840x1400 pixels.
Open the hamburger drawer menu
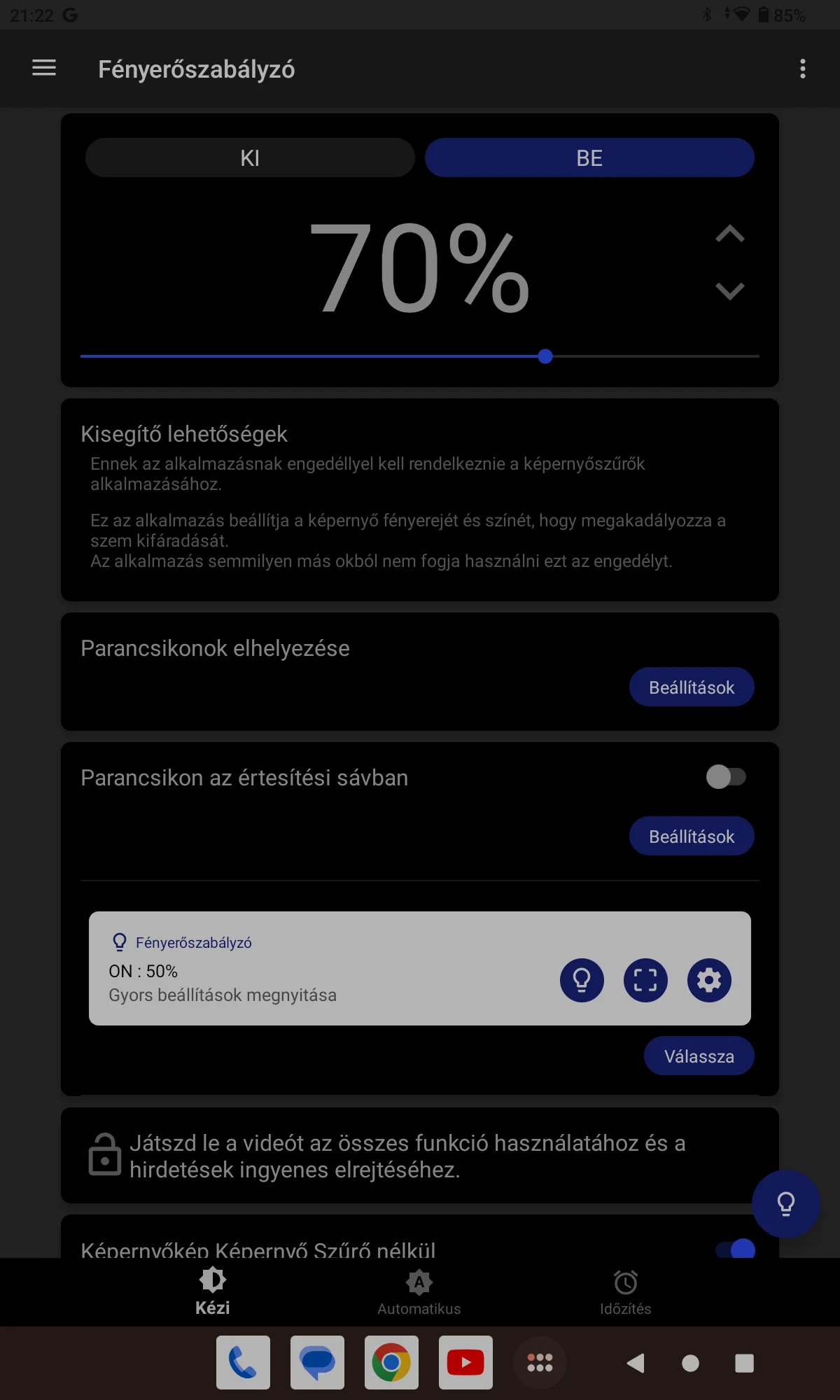43,68
